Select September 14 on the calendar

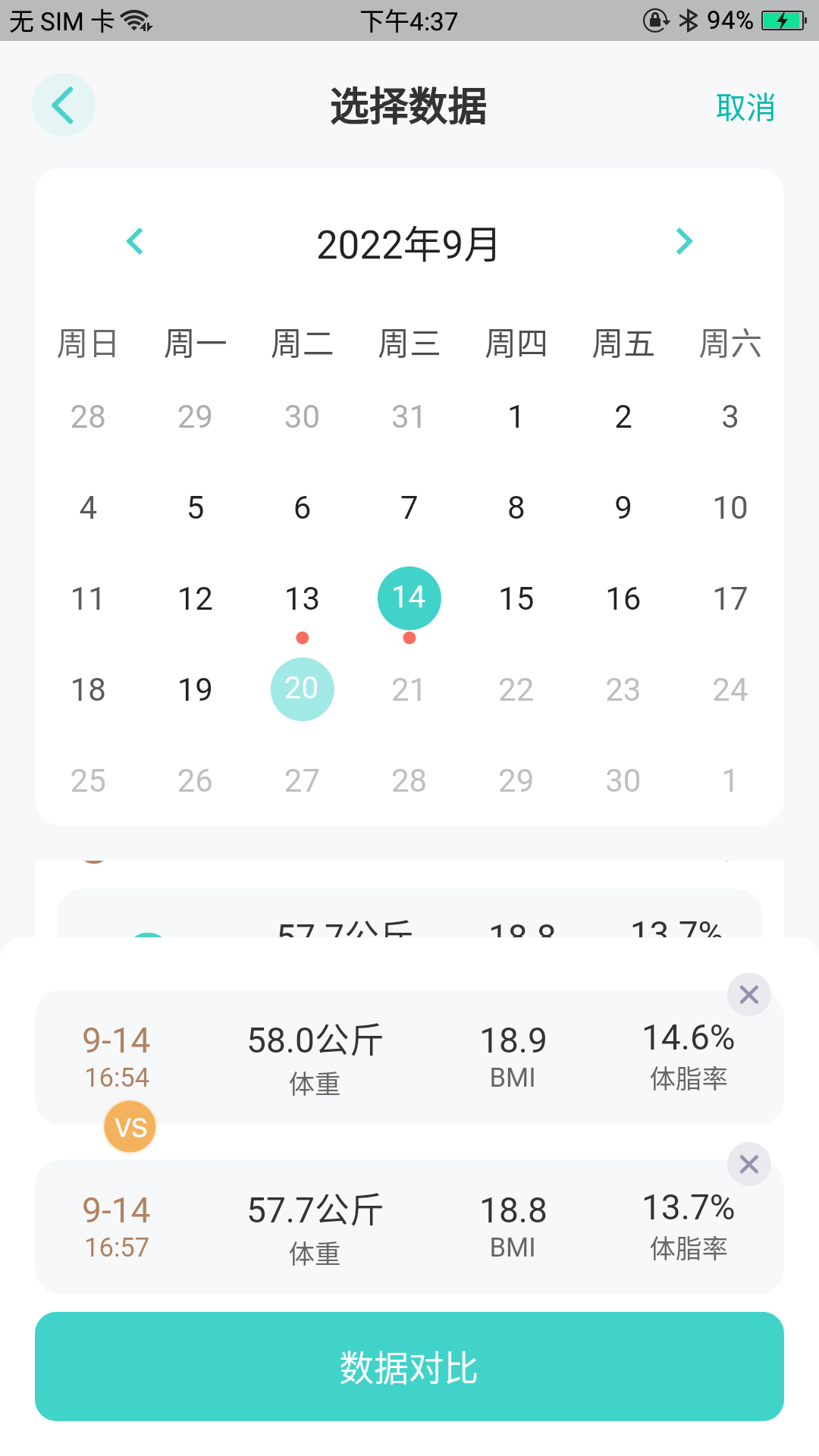tap(409, 598)
